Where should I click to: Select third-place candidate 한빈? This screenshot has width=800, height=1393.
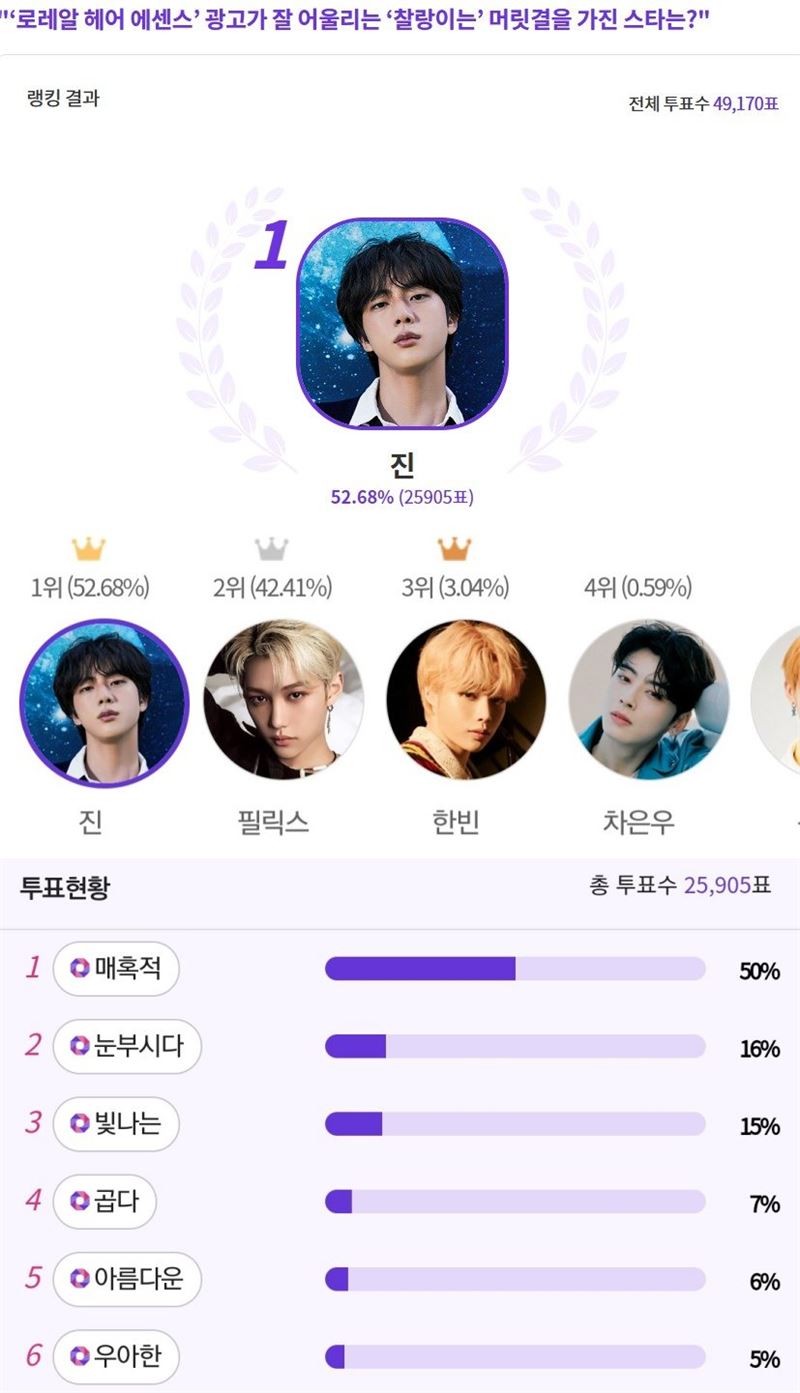pyautogui.click(x=466, y=701)
